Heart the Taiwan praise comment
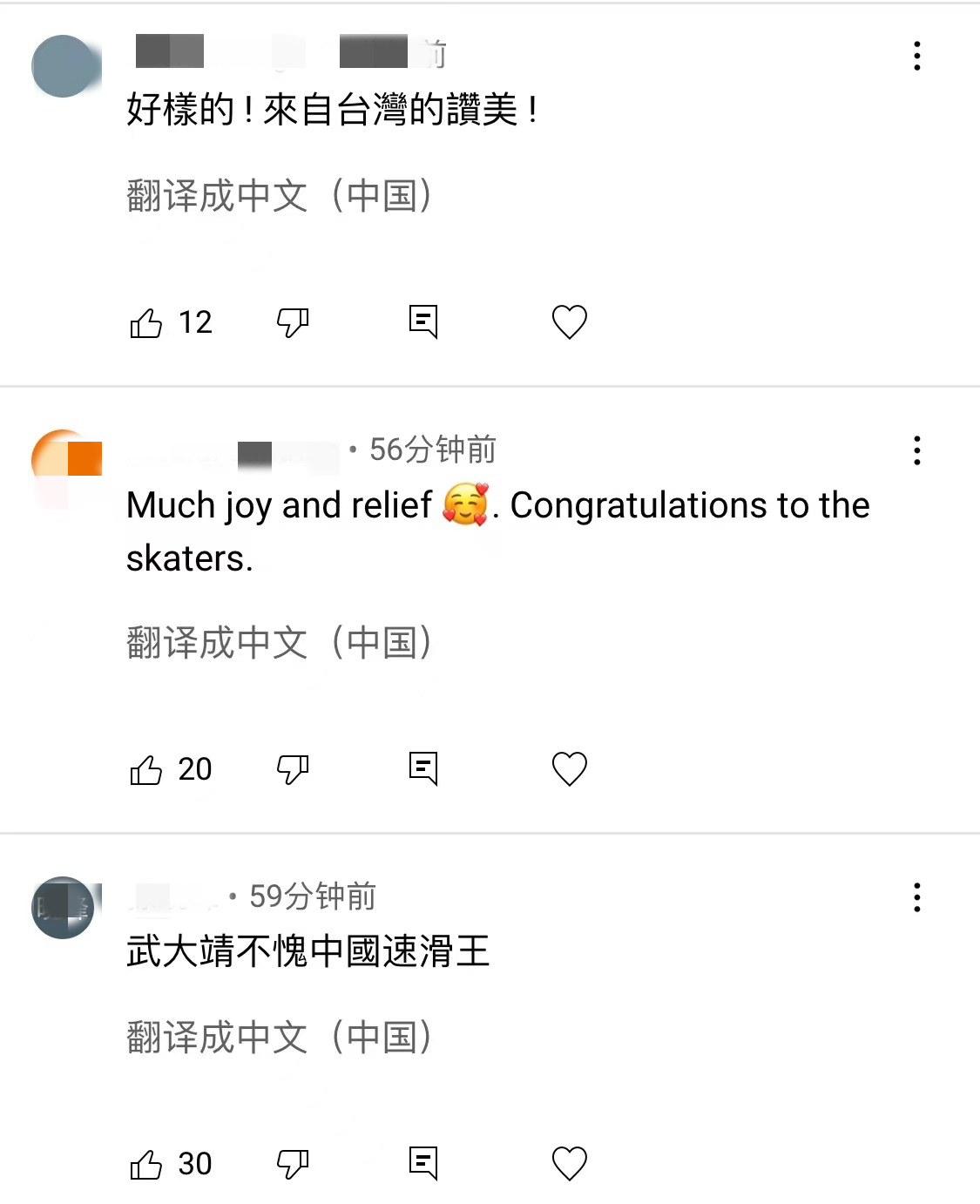This screenshot has width=980, height=1204. click(x=570, y=321)
